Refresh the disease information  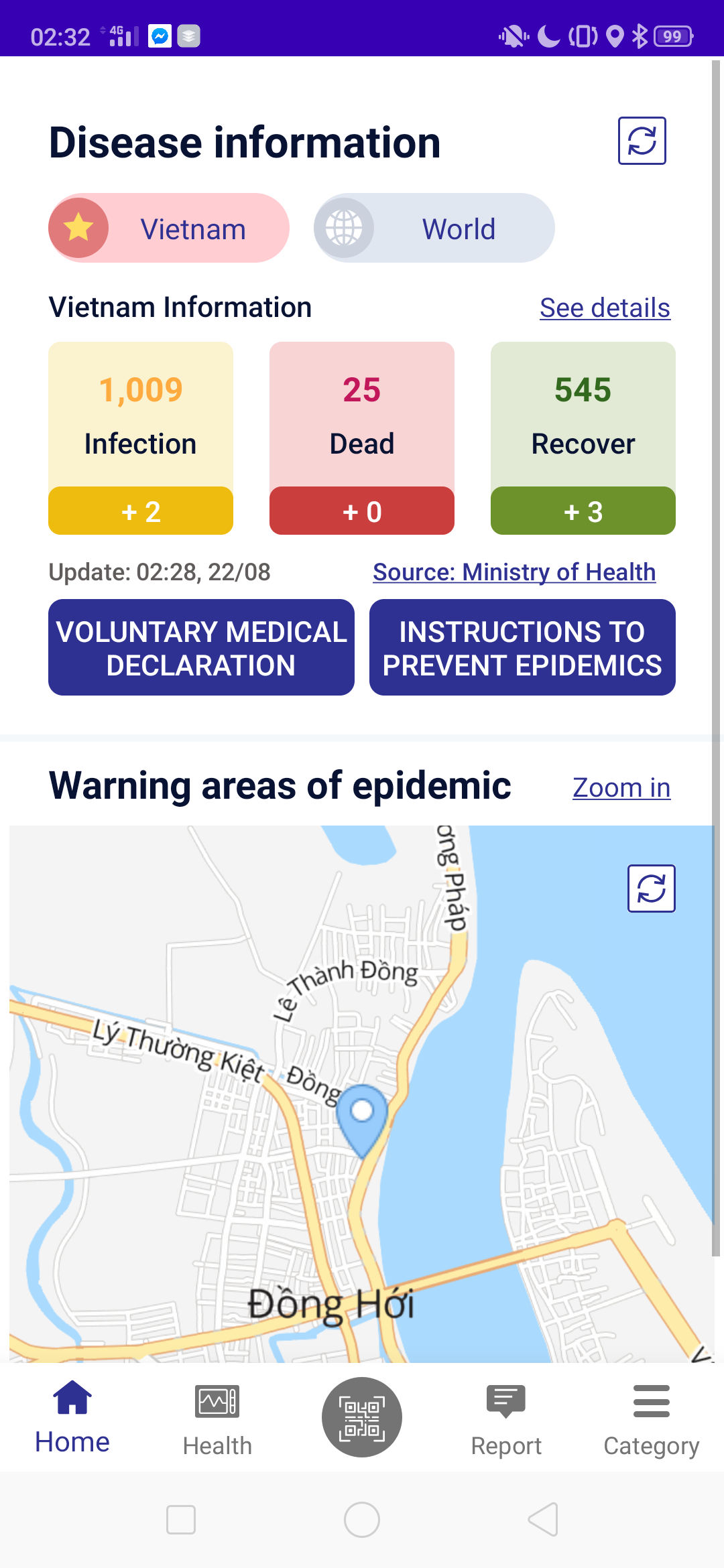click(642, 141)
